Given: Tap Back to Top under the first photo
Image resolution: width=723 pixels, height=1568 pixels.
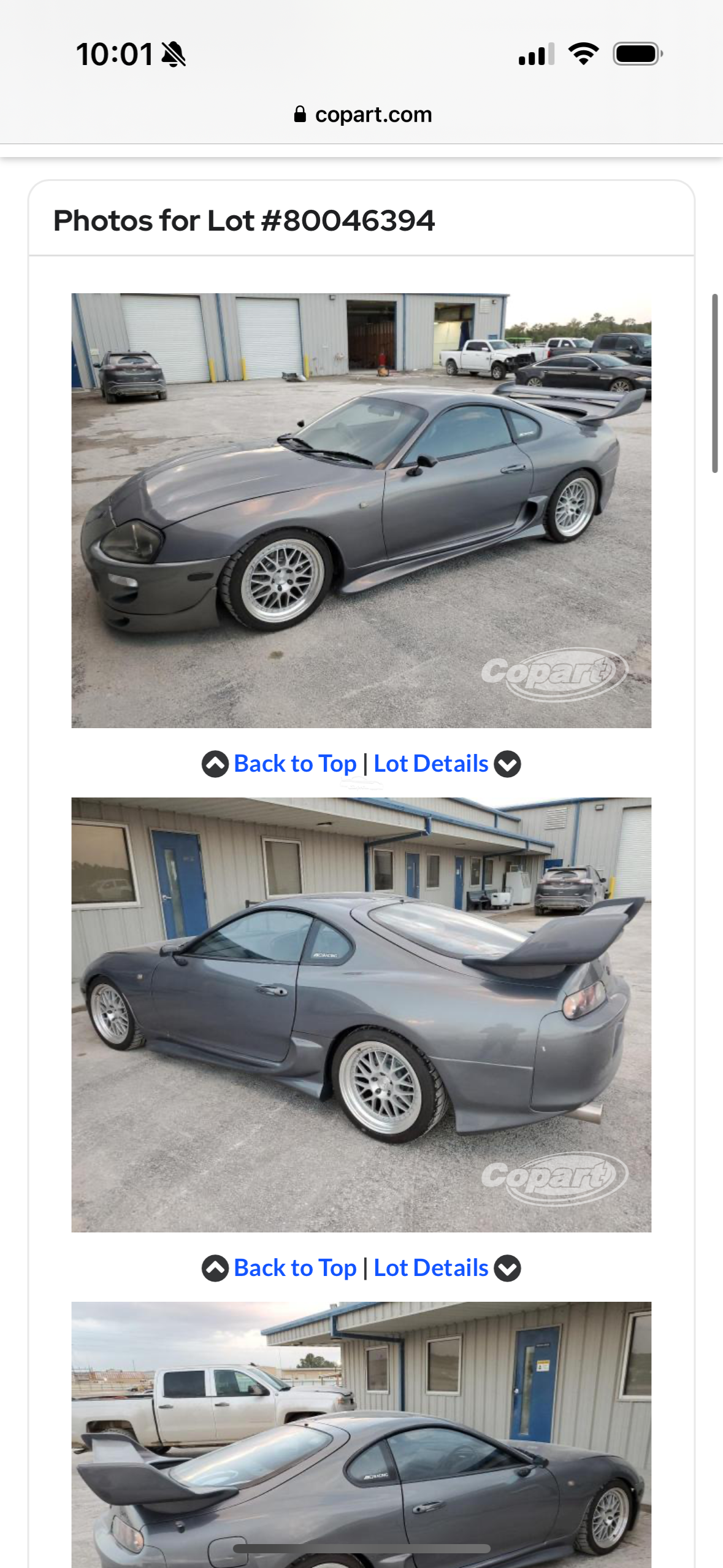Looking at the screenshot, I should click(x=294, y=764).
